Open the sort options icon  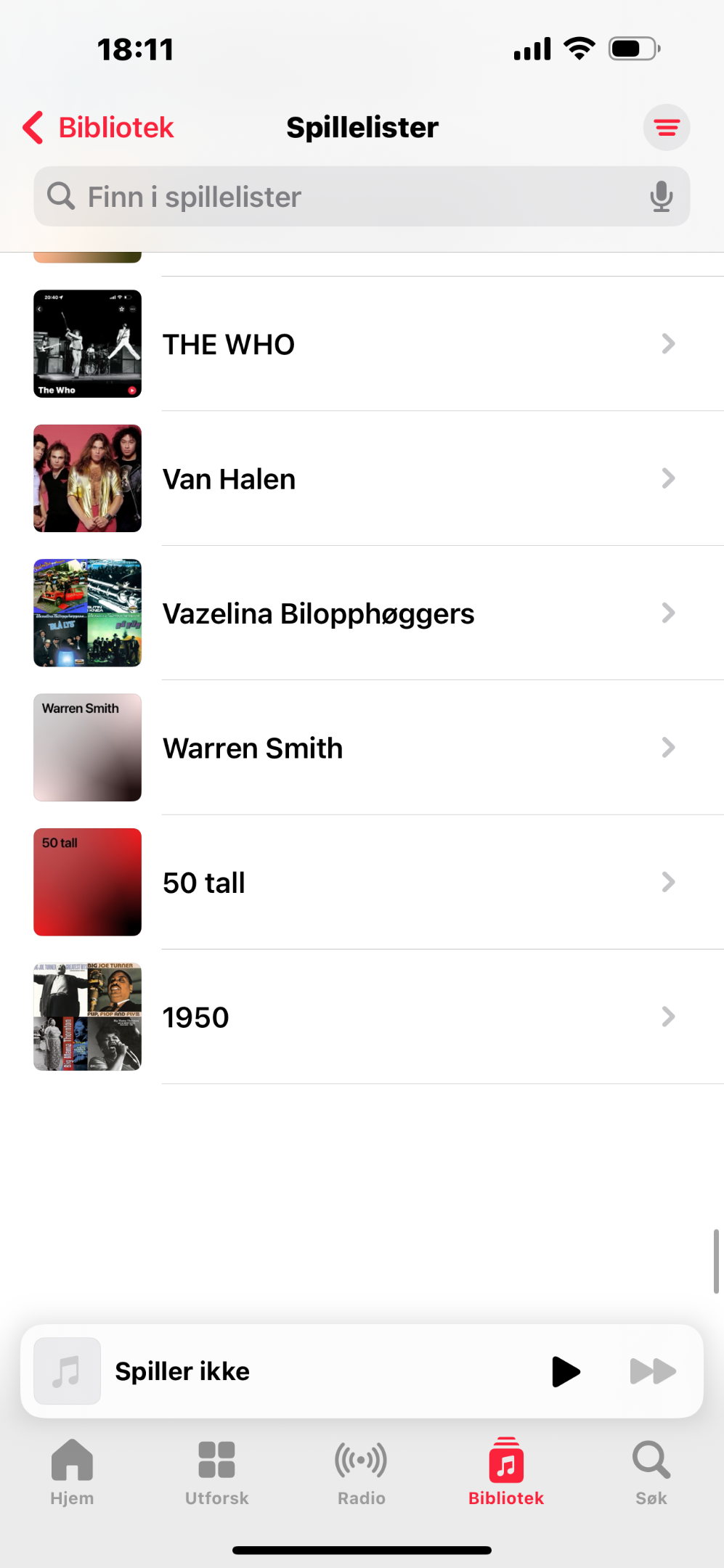coord(666,128)
